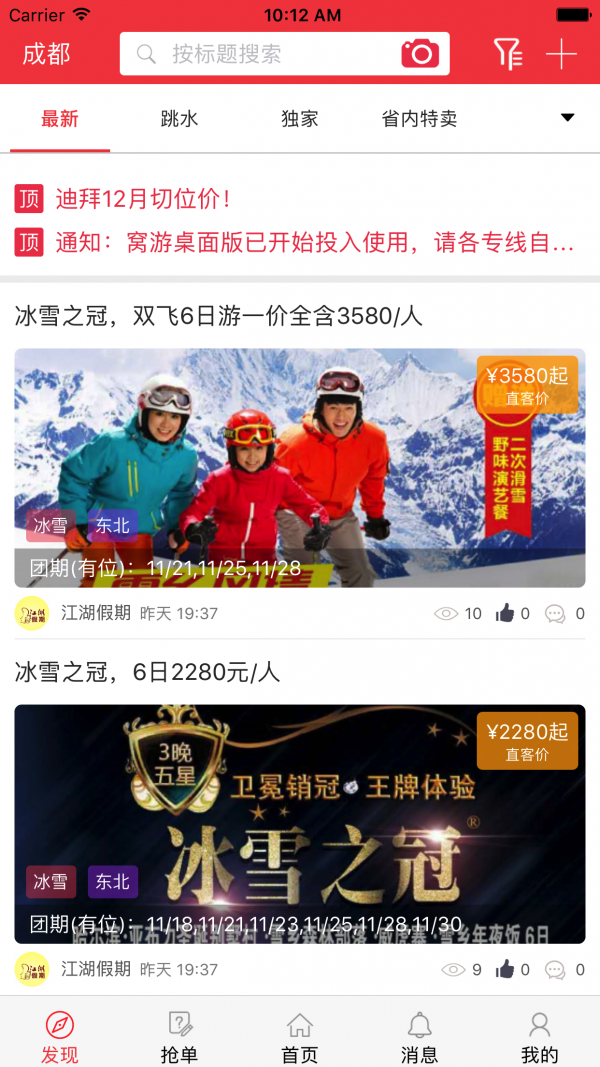Open the 消息 tab
Image resolution: width=600 pixels, height=1067 pixels.
[x=419, y=1036]
